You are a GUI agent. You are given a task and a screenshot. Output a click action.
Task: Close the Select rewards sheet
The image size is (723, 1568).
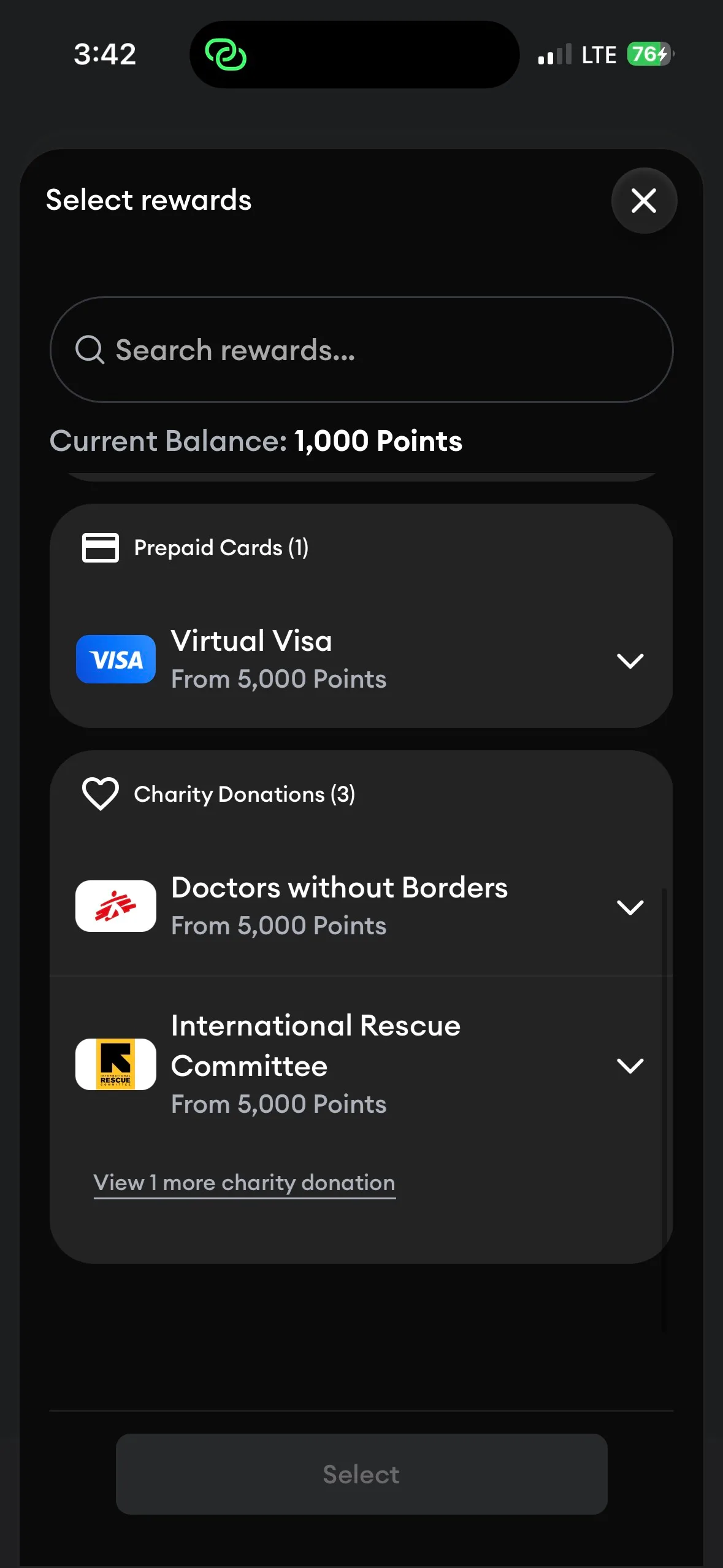[644, 201]
